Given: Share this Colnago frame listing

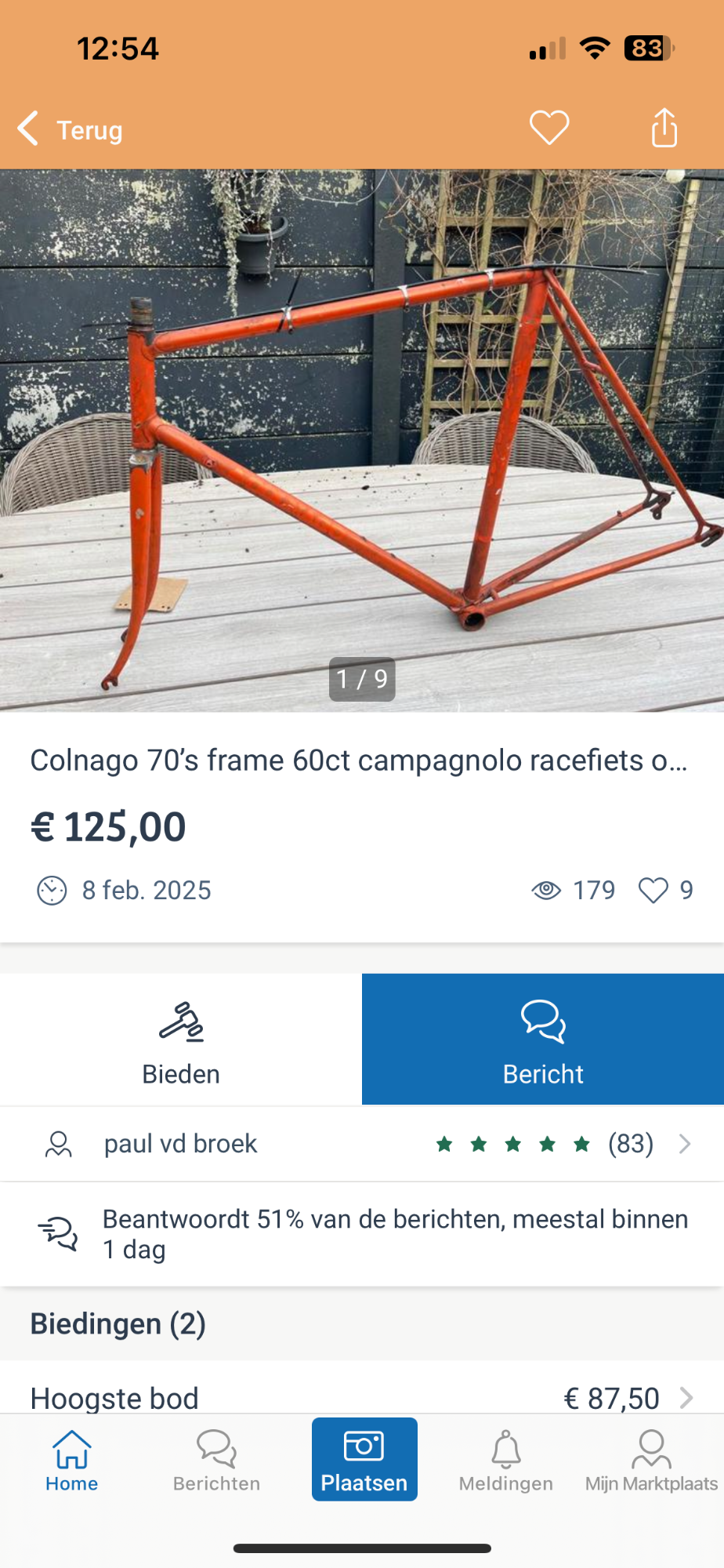Looking at the screenshot, I should 664,128.
